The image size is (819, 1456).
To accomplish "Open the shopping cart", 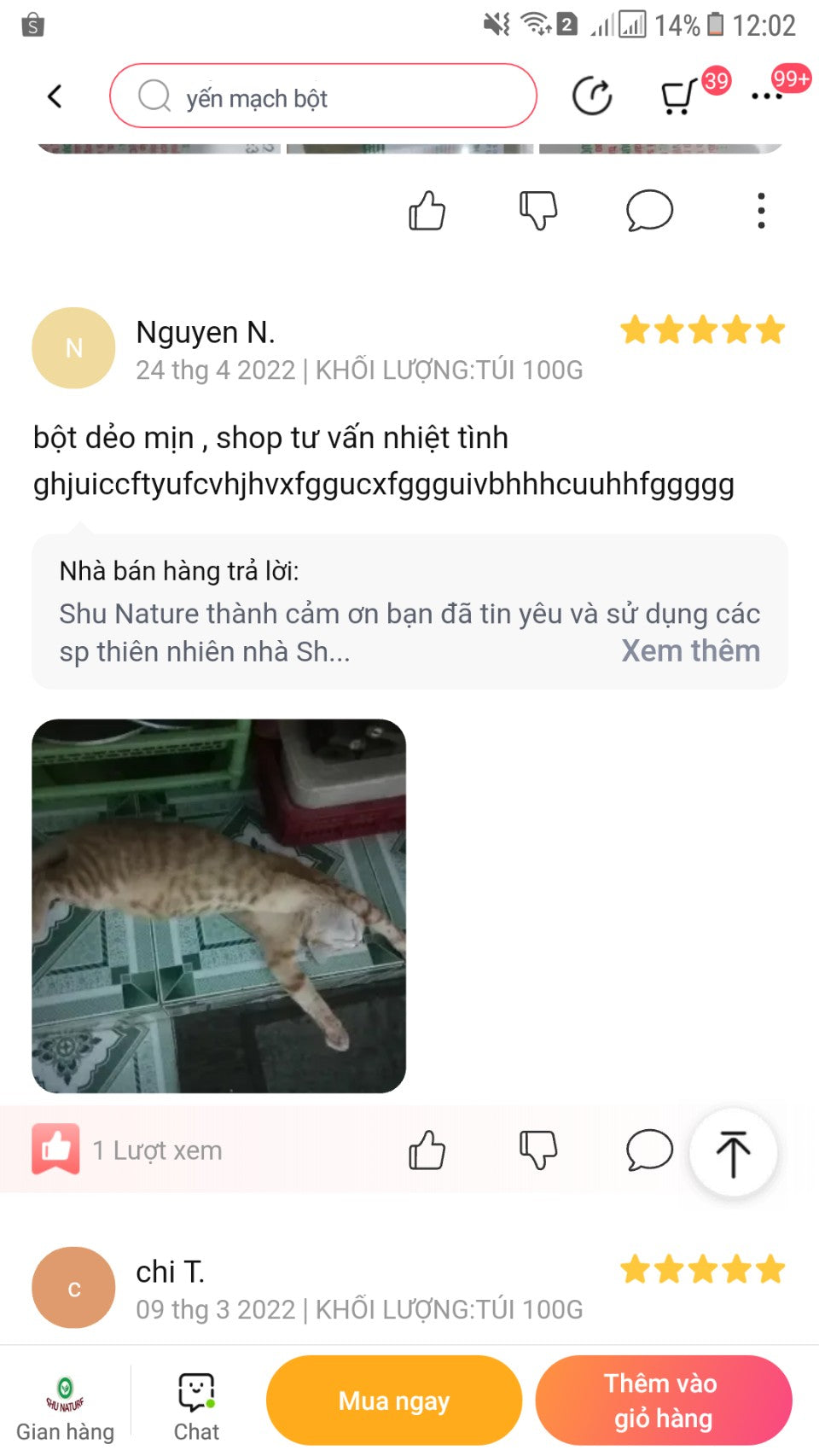I will point(679,96).
